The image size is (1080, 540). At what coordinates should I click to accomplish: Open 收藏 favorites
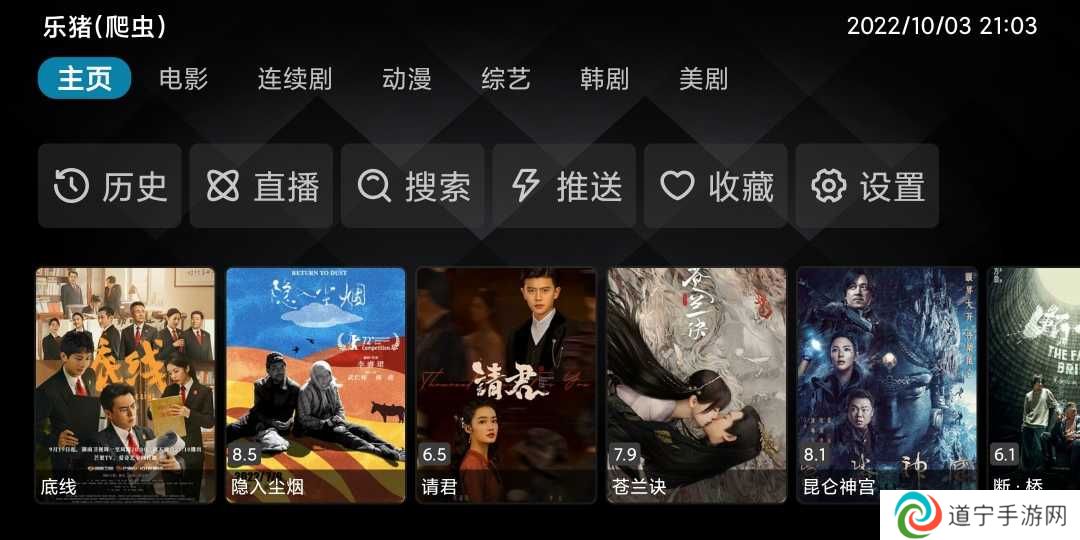tap(716, 186)
